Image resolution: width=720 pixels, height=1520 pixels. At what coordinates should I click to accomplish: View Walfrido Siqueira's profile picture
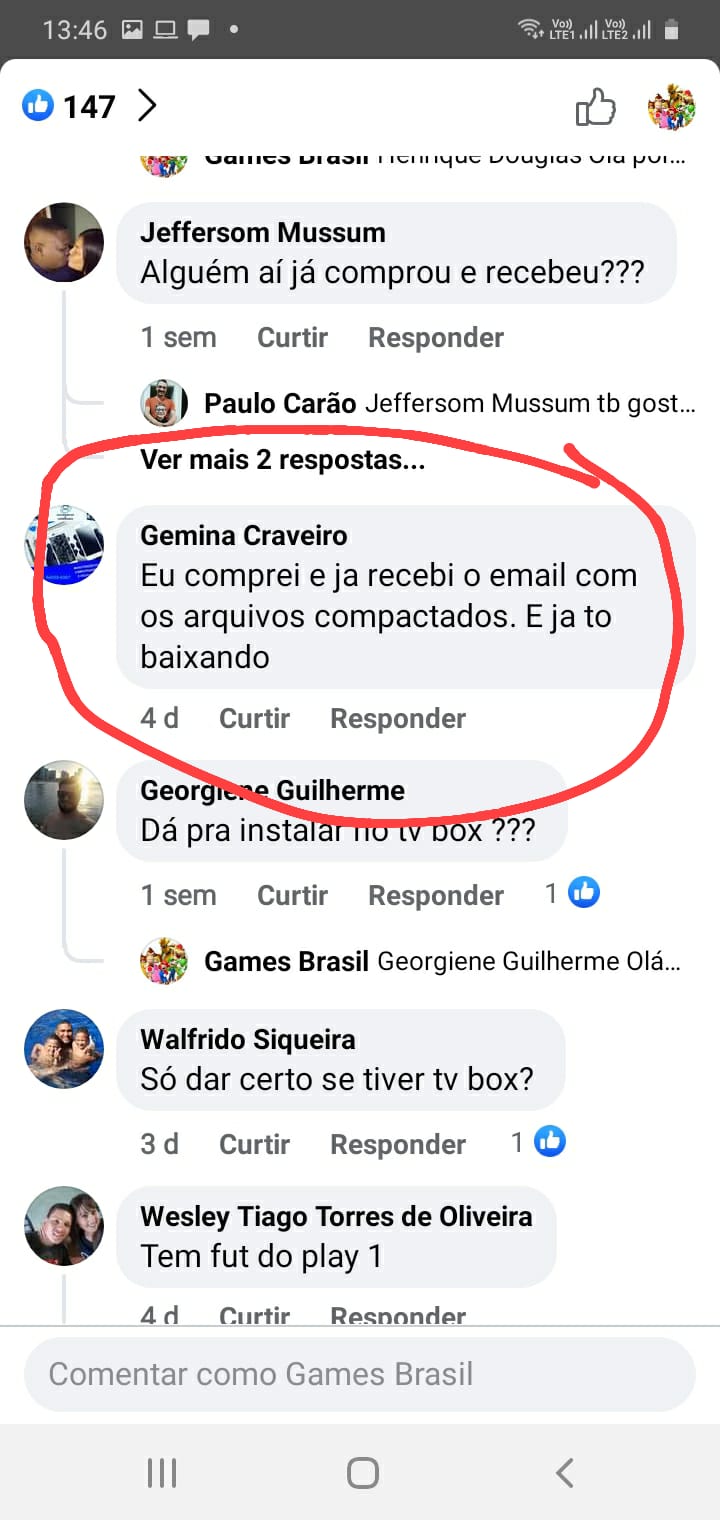tap(64, 1048)
